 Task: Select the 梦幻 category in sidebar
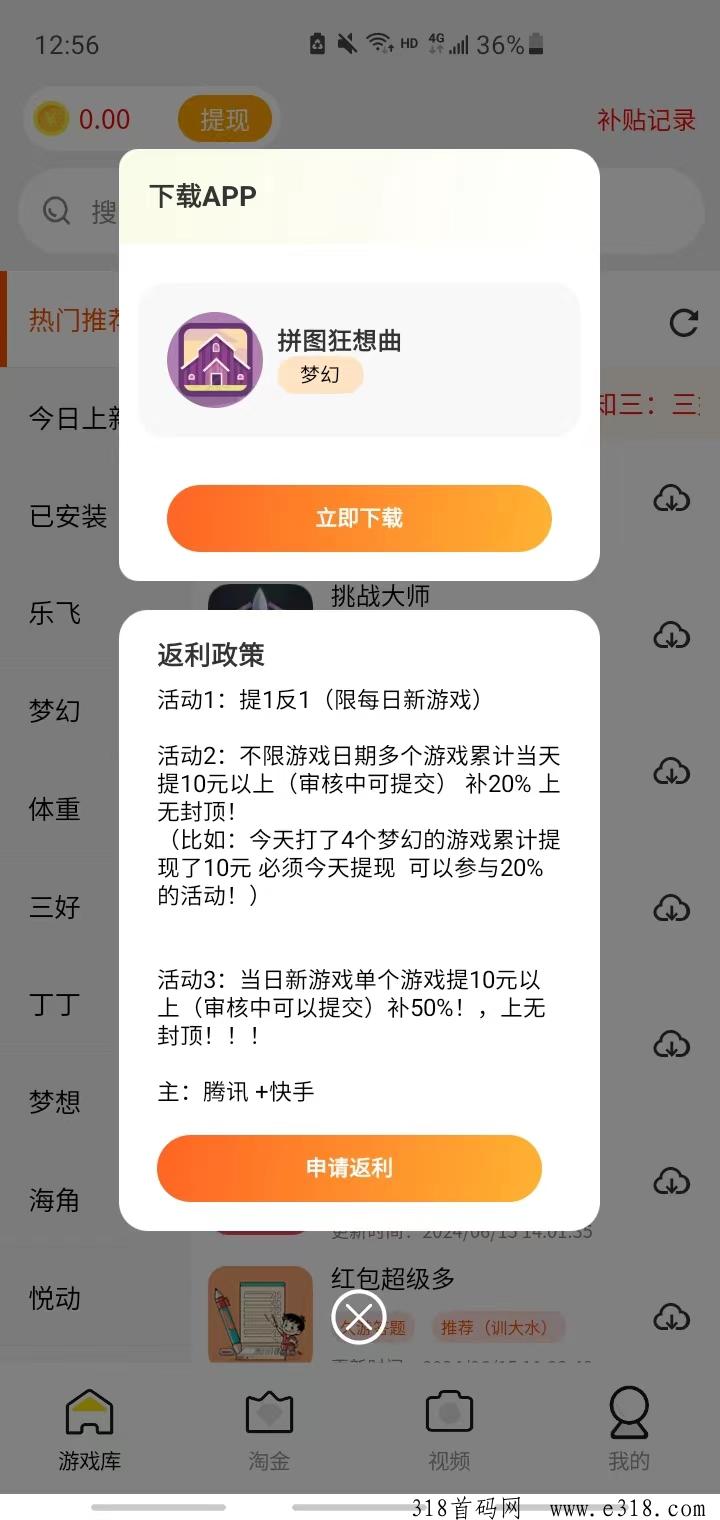(55, 711)
